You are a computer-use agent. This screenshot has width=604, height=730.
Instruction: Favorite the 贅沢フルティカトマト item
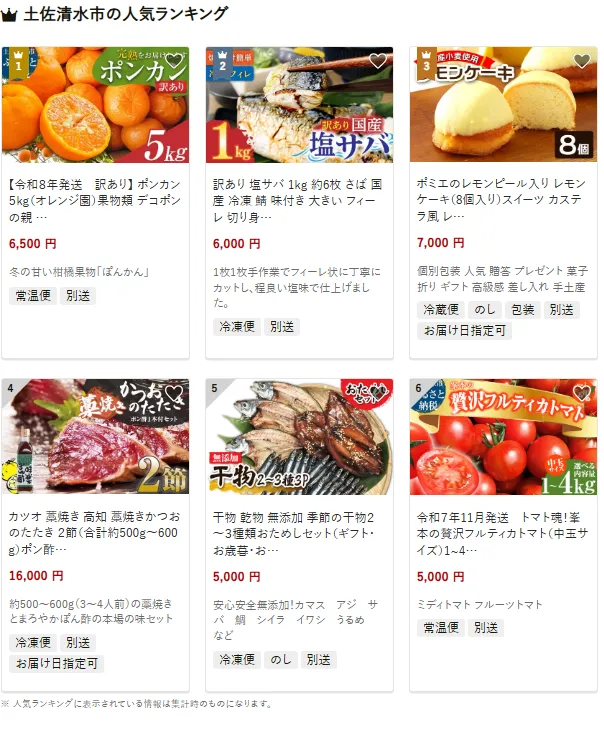[582, 393]
